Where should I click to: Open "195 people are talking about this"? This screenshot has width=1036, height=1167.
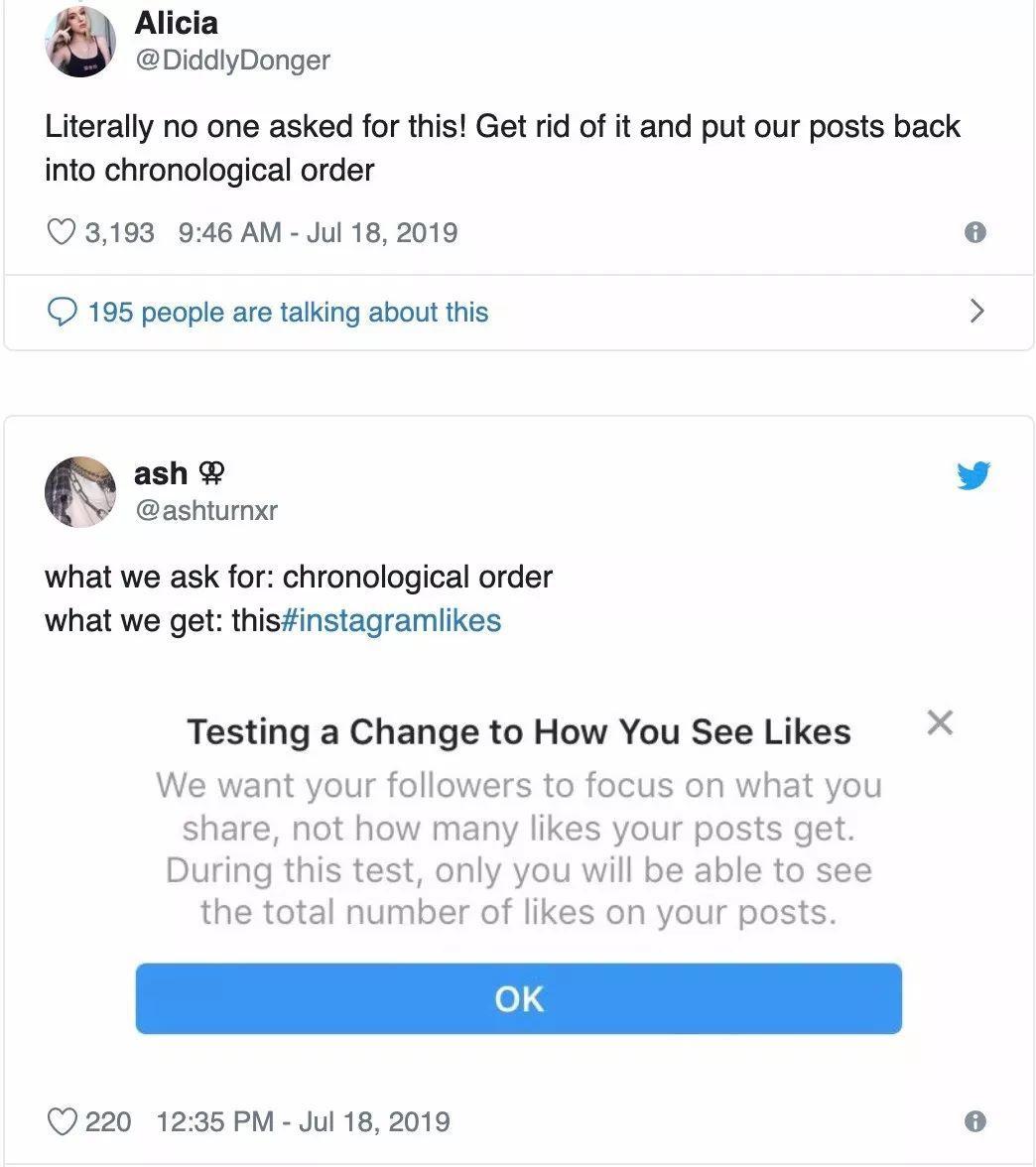coord(288,313)
